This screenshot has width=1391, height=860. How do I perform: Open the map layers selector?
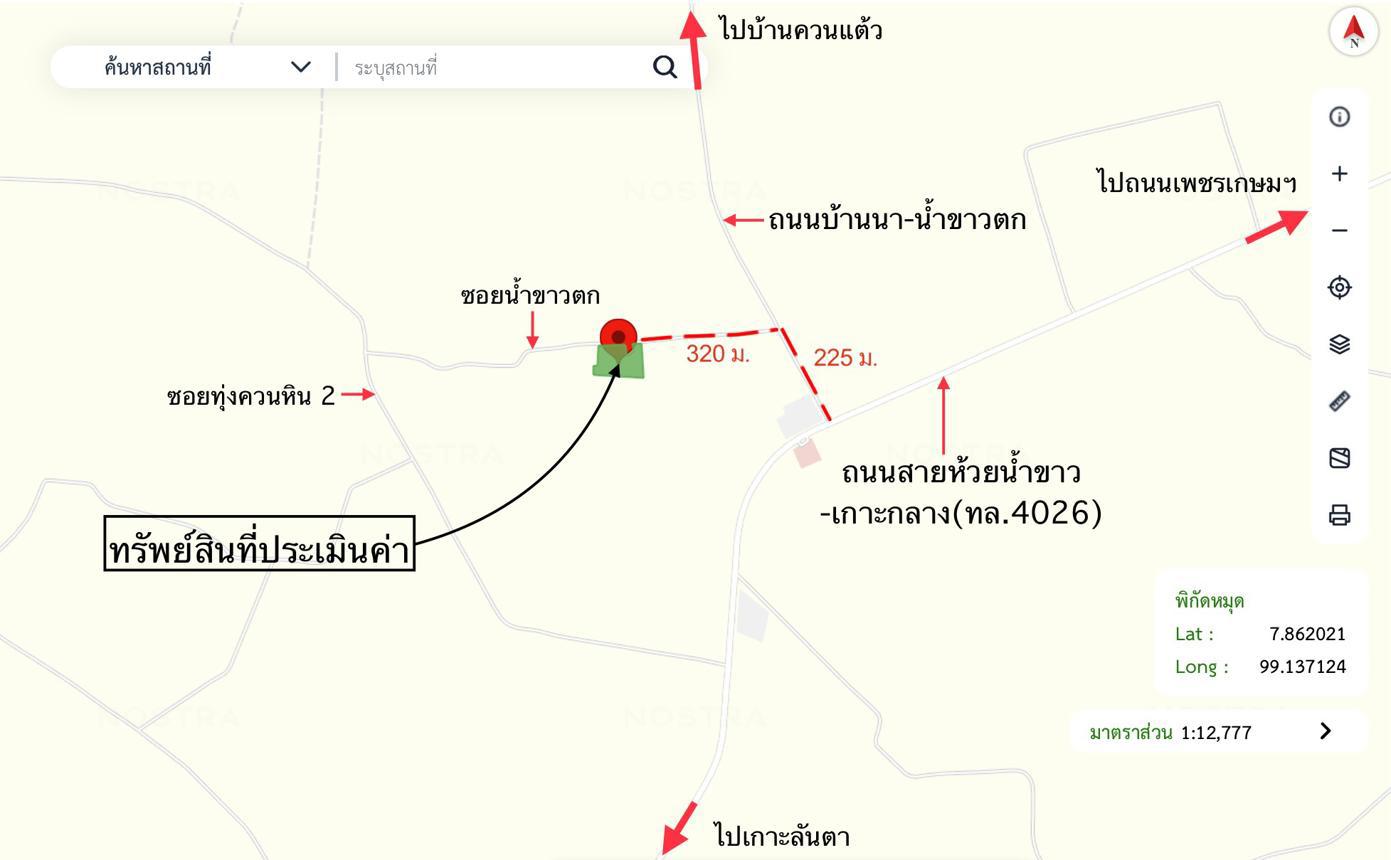(x=1339, y=344)
